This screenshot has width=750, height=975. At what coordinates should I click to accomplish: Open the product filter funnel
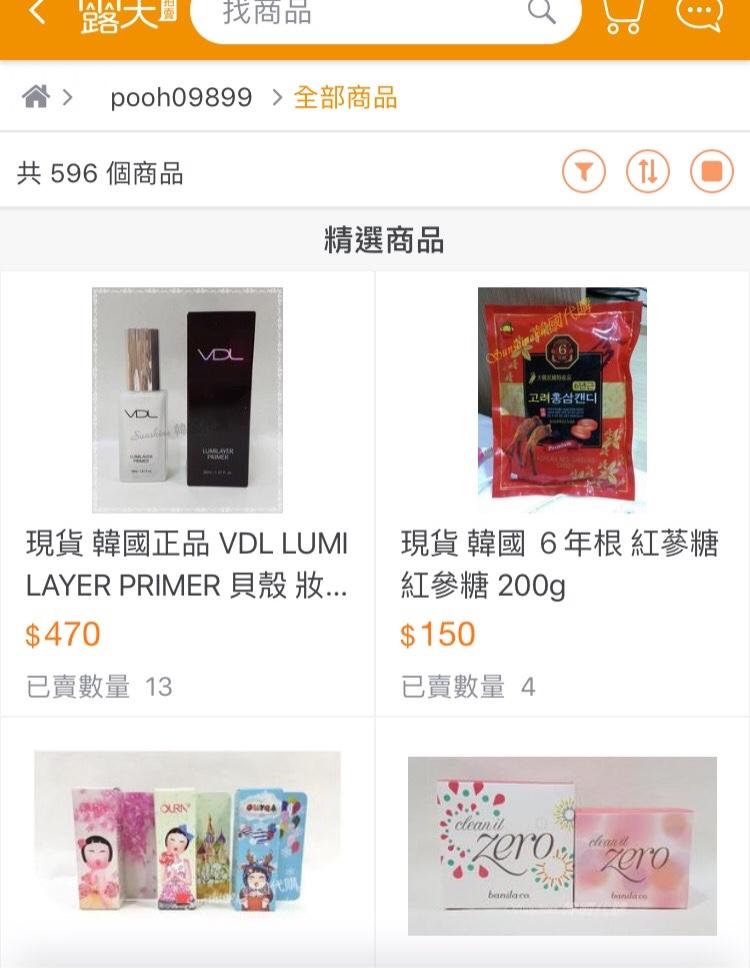point(584,172)
